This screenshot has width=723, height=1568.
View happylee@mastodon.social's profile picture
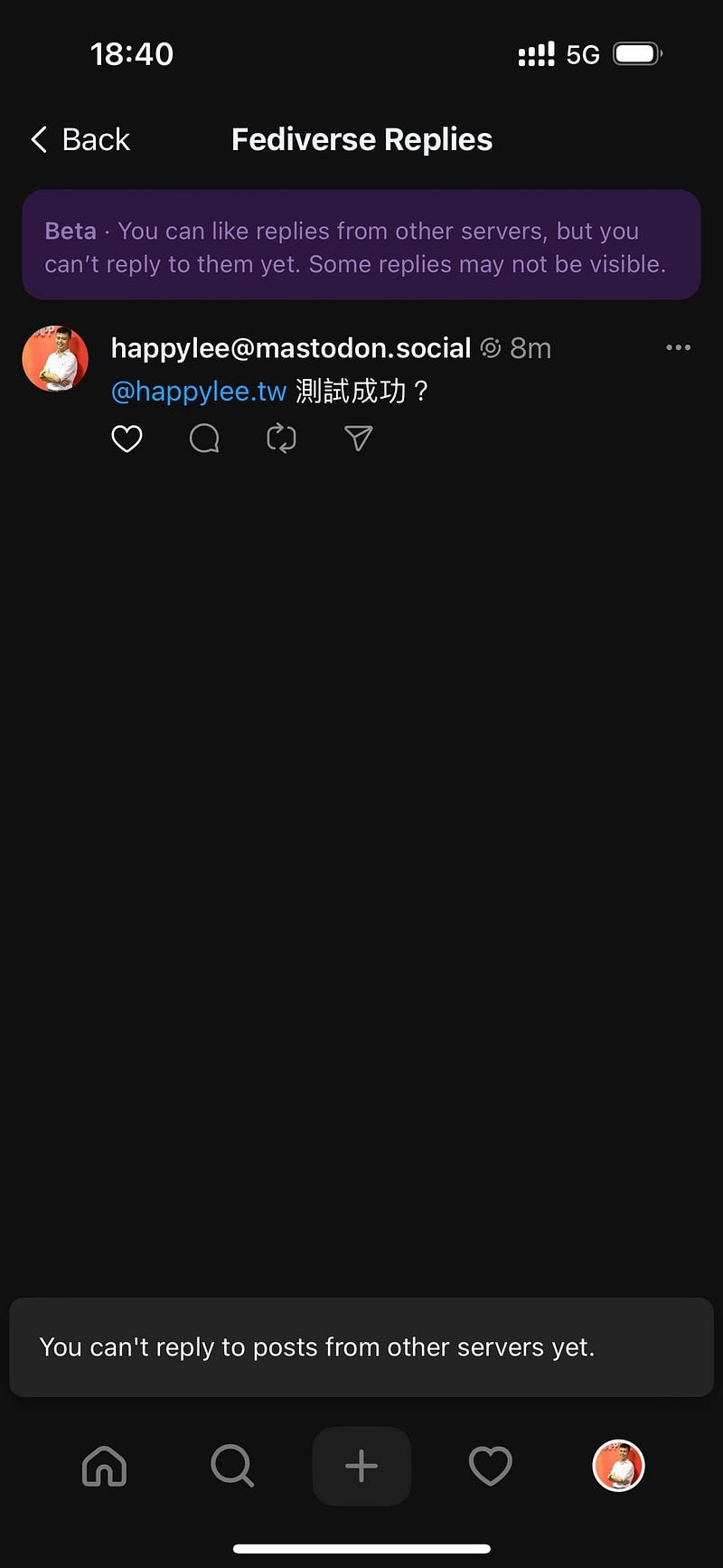point(55,359)
